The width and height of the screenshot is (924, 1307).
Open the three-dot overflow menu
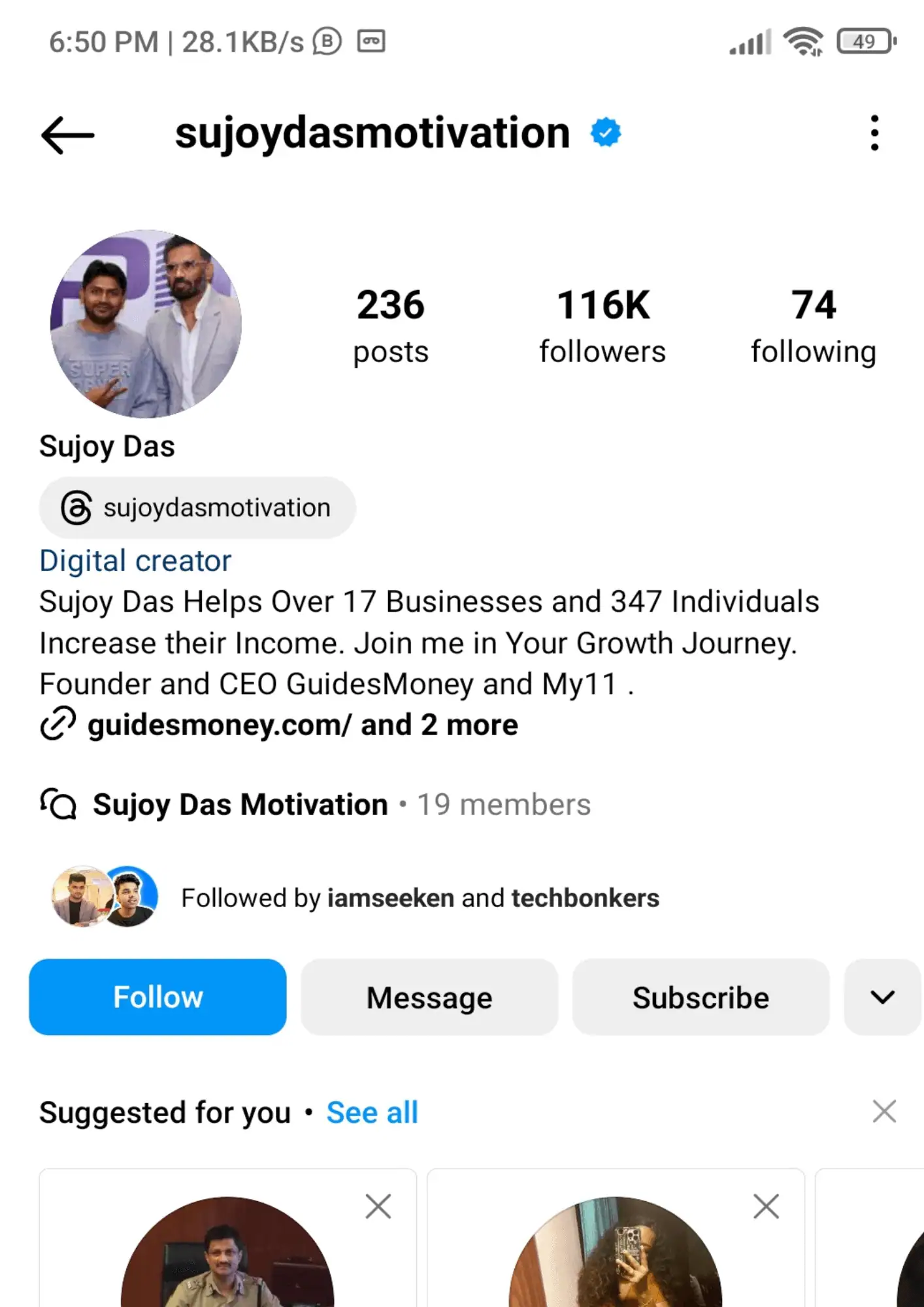coord(874,133)
